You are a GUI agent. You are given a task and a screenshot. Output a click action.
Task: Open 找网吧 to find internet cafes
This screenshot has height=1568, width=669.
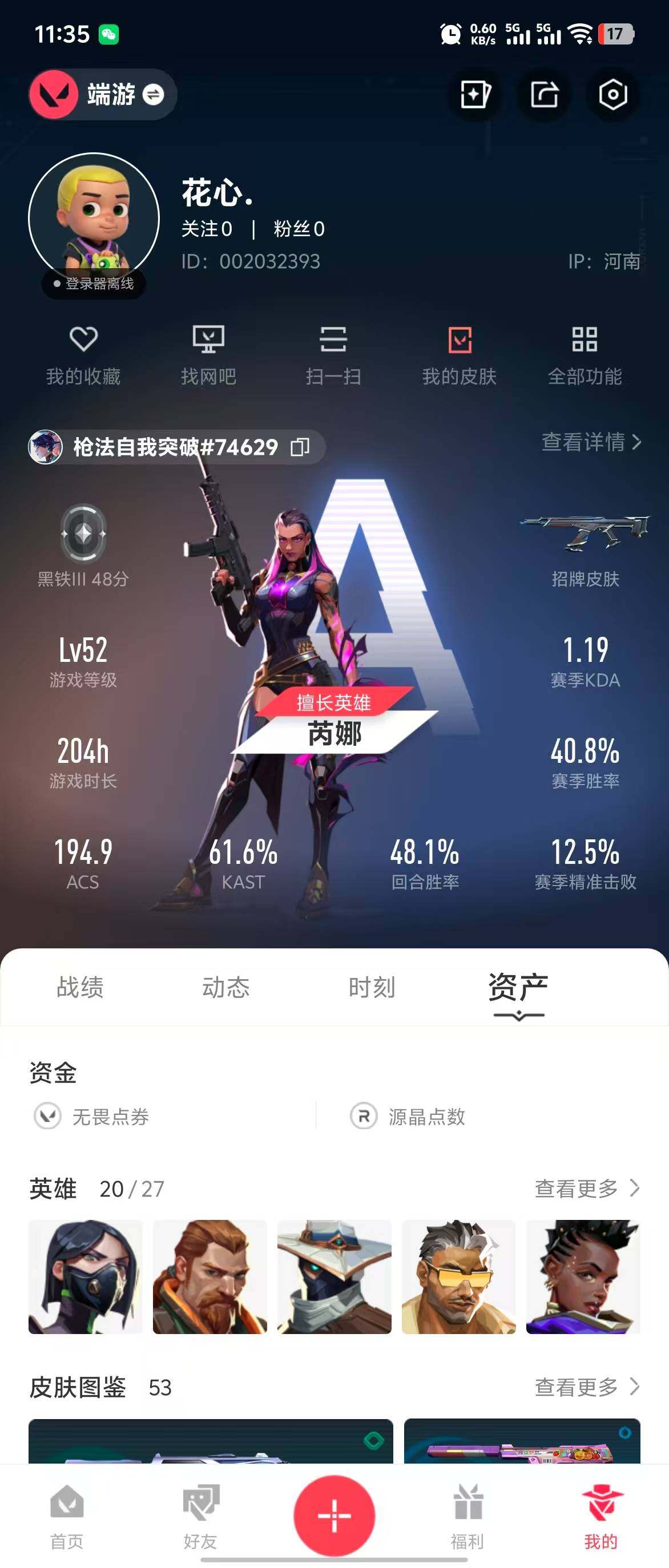click(208, 356)
